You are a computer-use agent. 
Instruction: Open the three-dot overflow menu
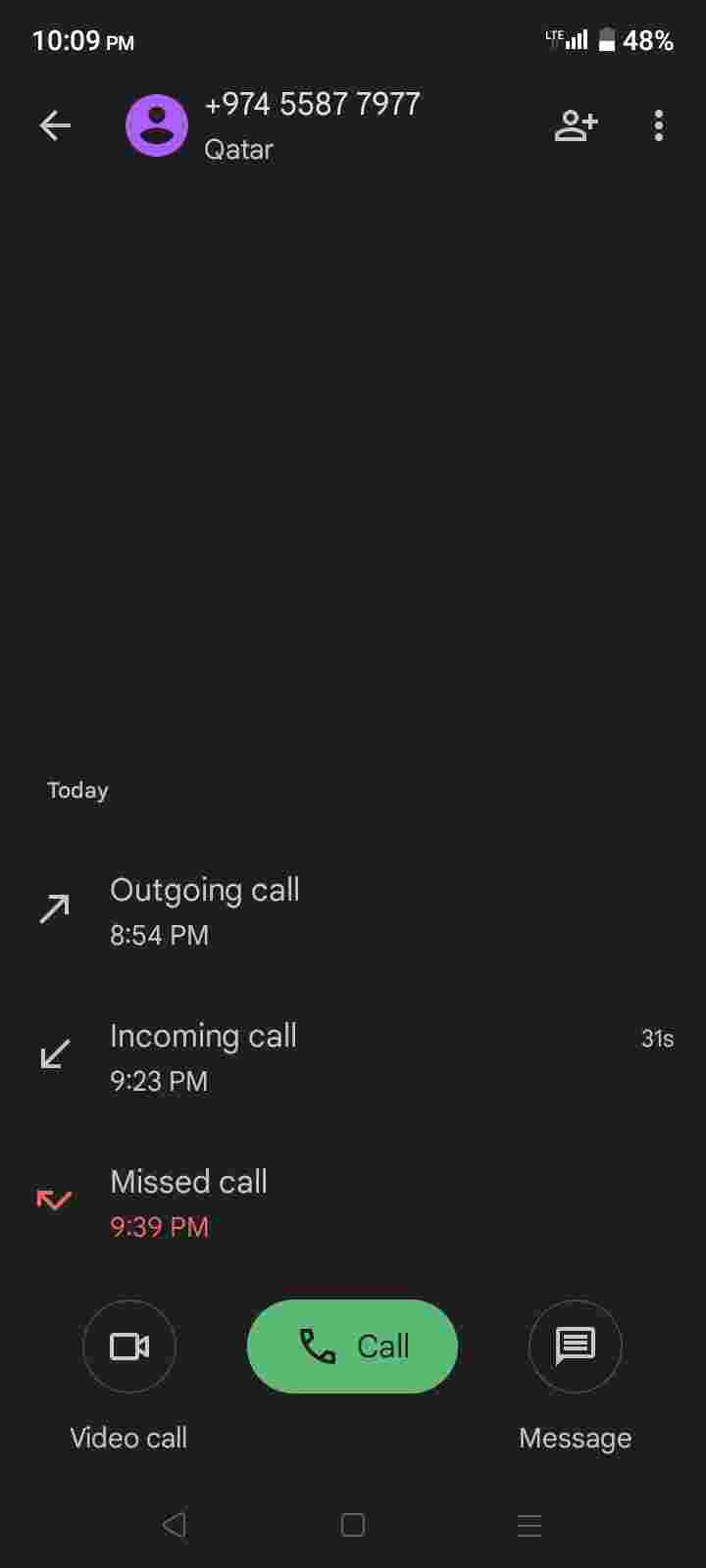[x=658, y=125]
